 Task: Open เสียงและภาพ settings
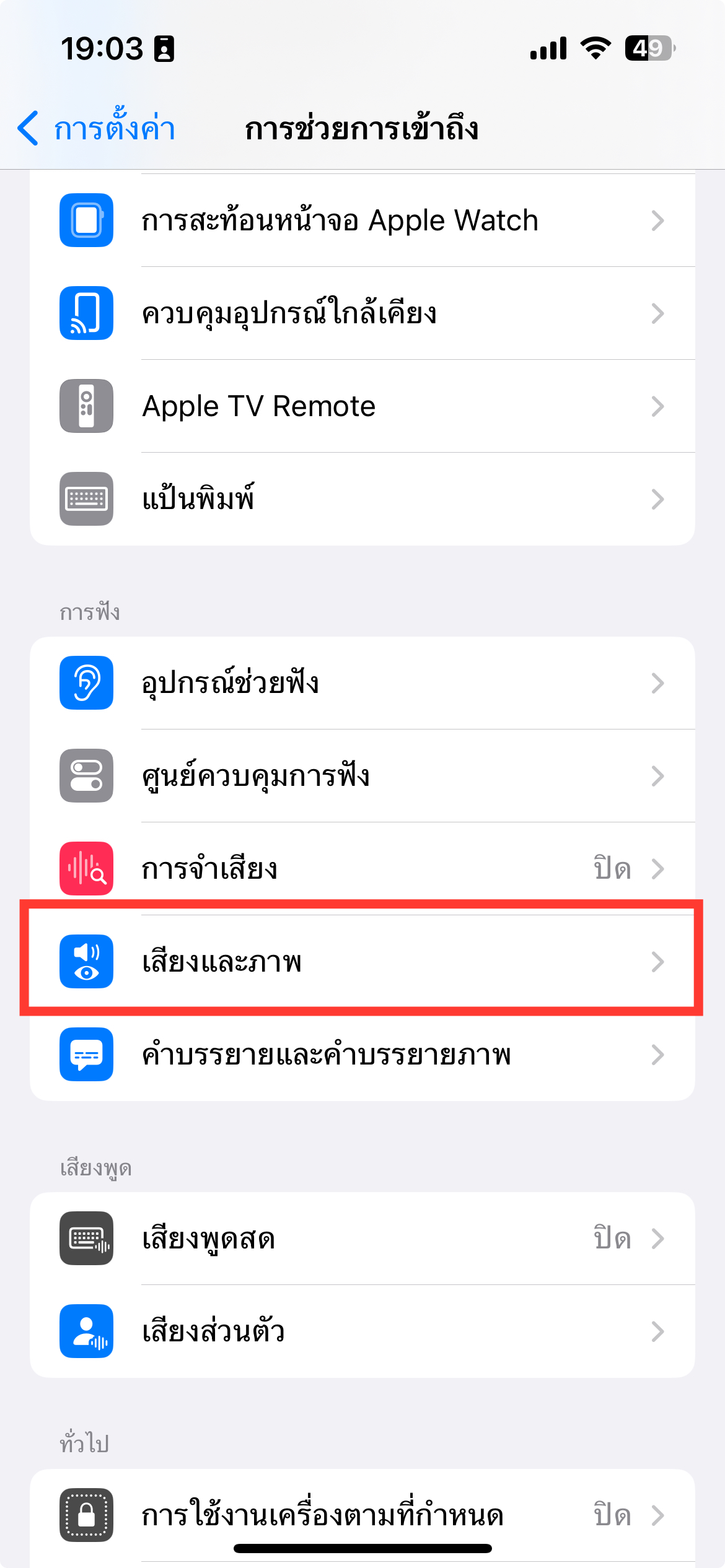[362, 962]
